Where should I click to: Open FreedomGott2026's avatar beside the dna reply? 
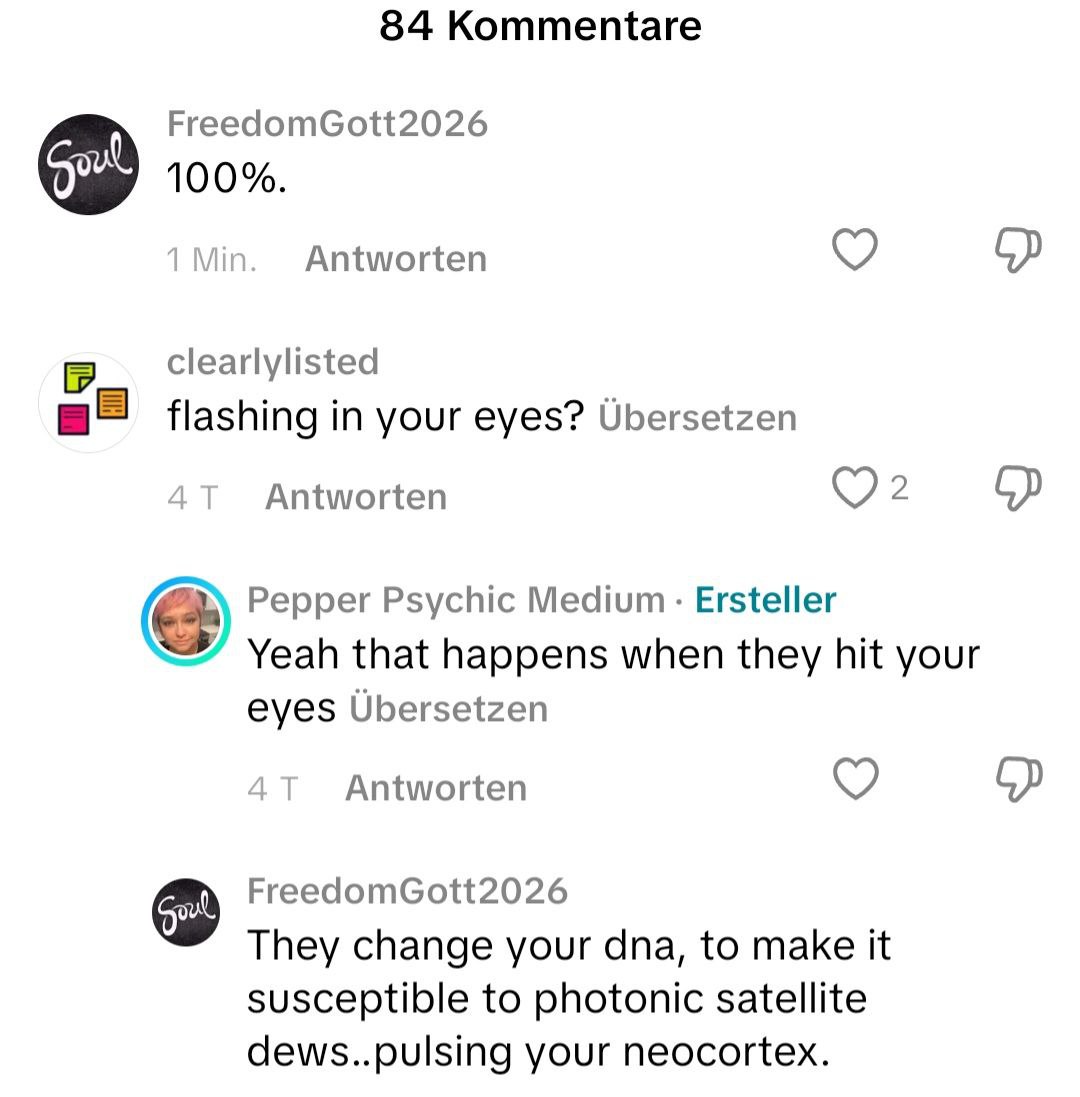tap(187, 912)
